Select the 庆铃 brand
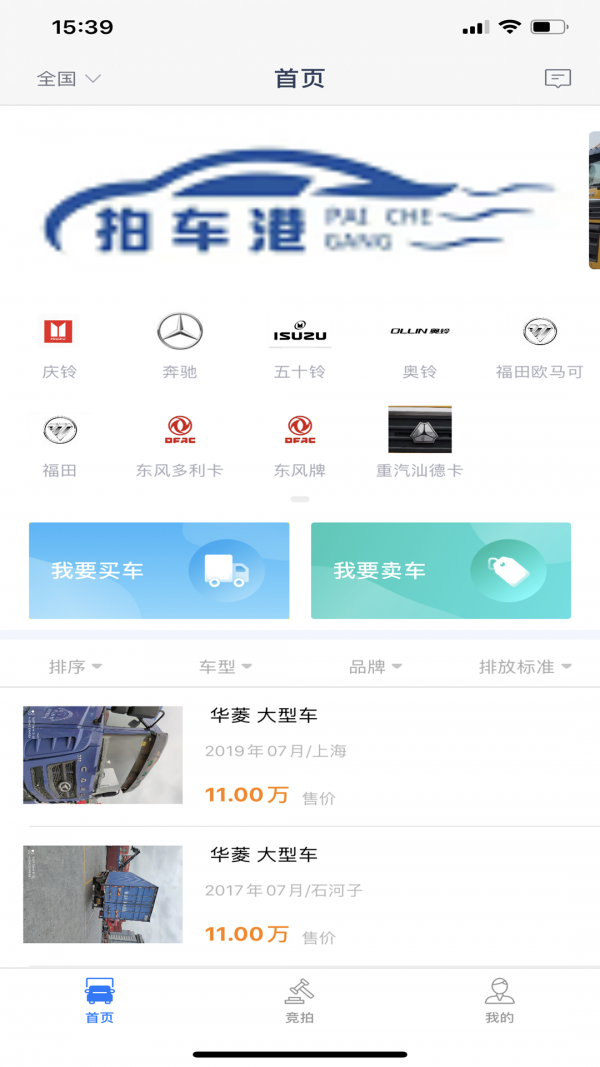Image resolution: width=600 pixels, height=1067 pixels. (59, 346)
